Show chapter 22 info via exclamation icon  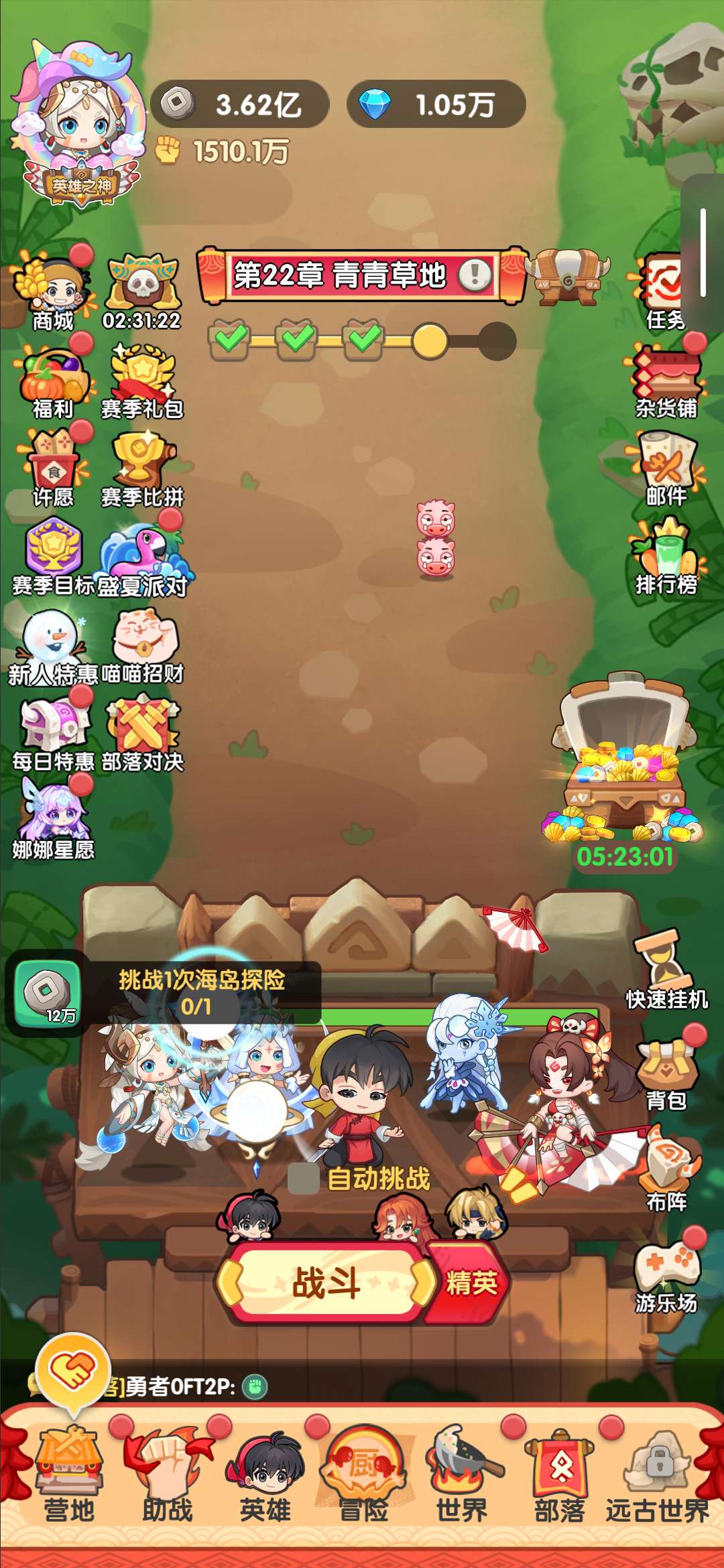475,275
